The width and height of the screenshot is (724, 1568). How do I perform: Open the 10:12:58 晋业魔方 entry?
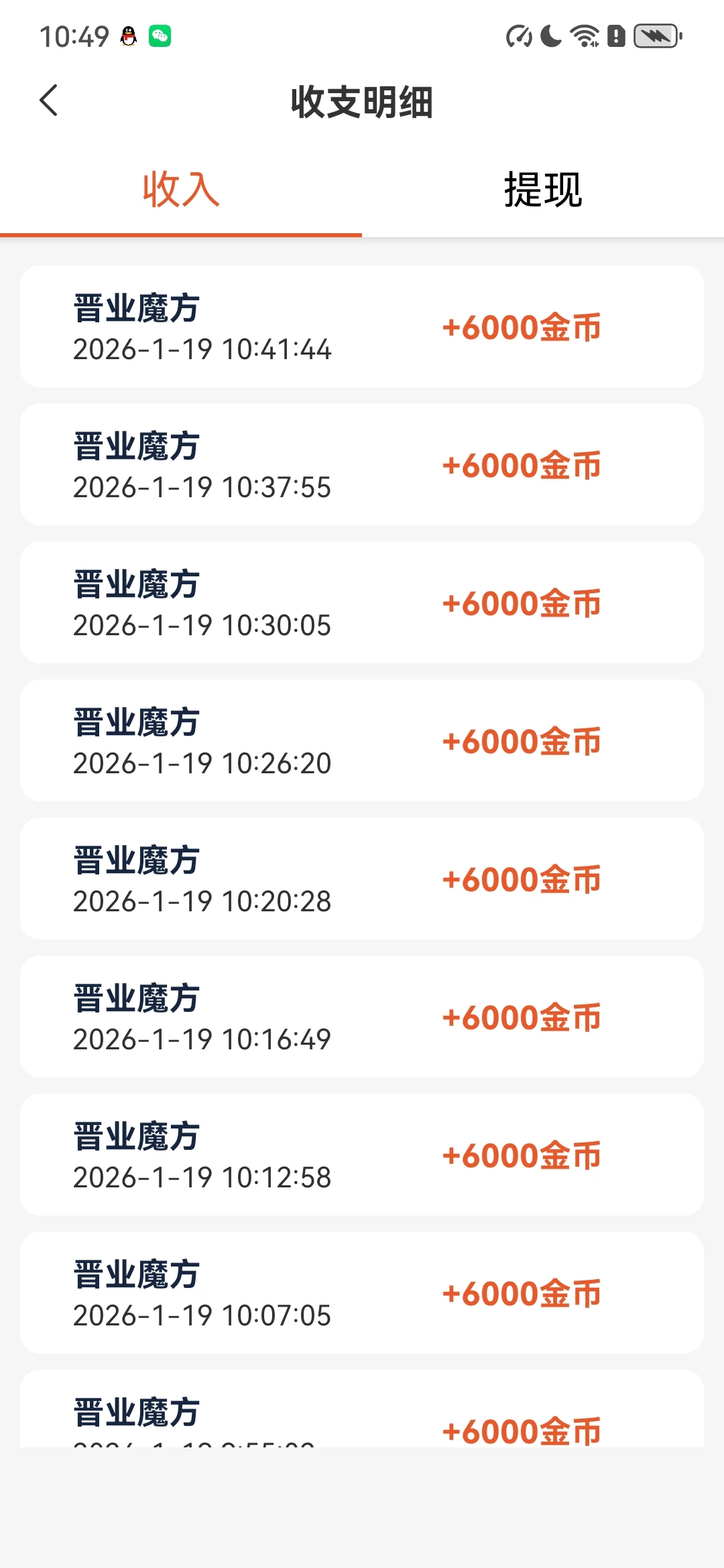click(362, 1154)
